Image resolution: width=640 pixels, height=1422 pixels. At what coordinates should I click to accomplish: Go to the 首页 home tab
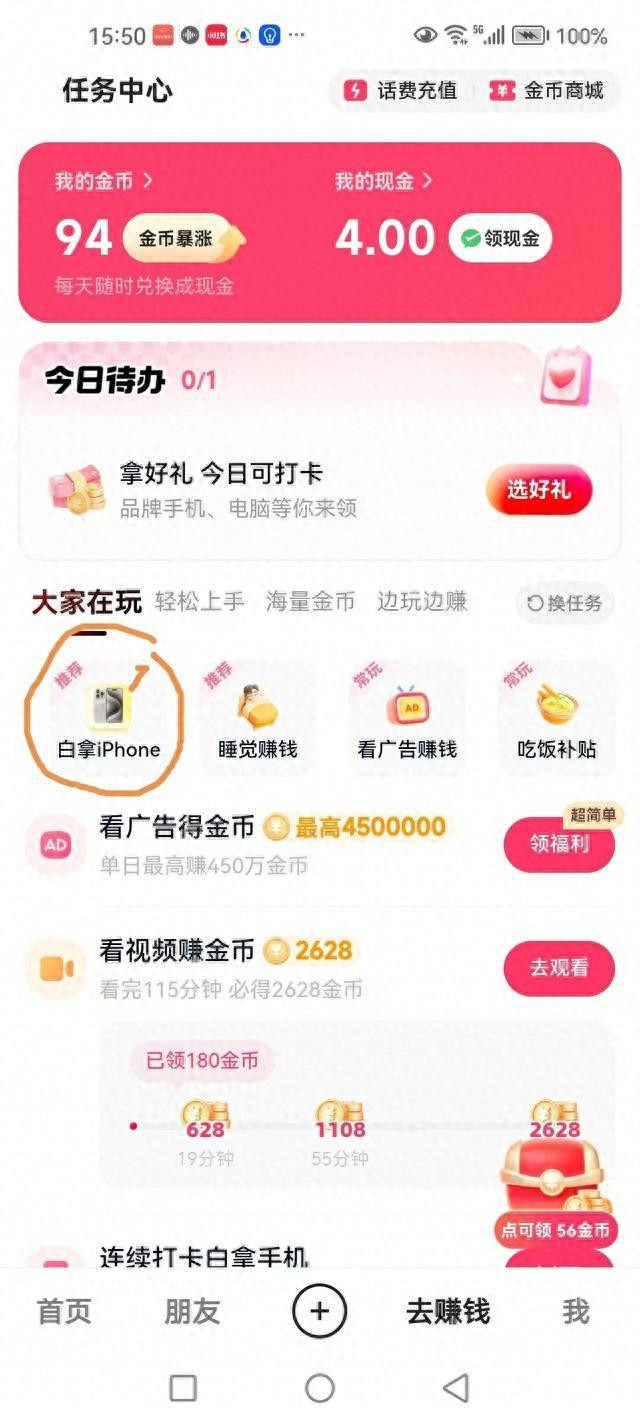(x=64, y=1311)
